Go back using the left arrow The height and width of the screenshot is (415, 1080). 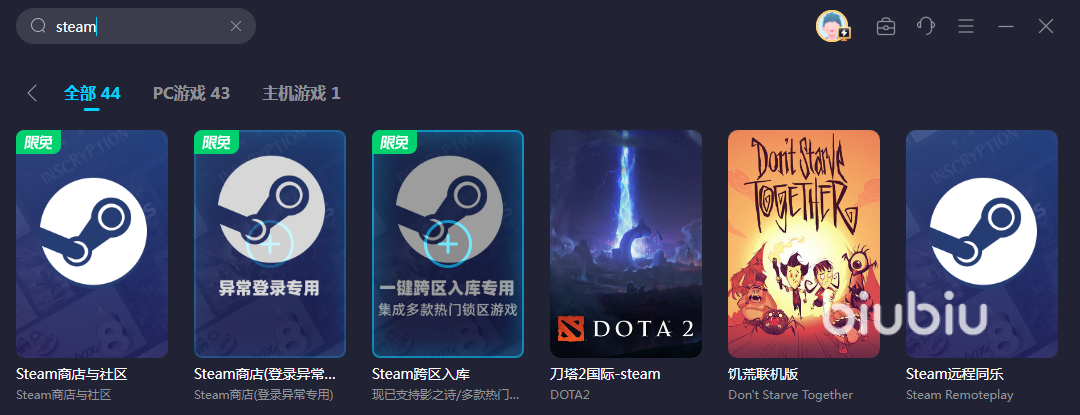[x=32, y=93]
